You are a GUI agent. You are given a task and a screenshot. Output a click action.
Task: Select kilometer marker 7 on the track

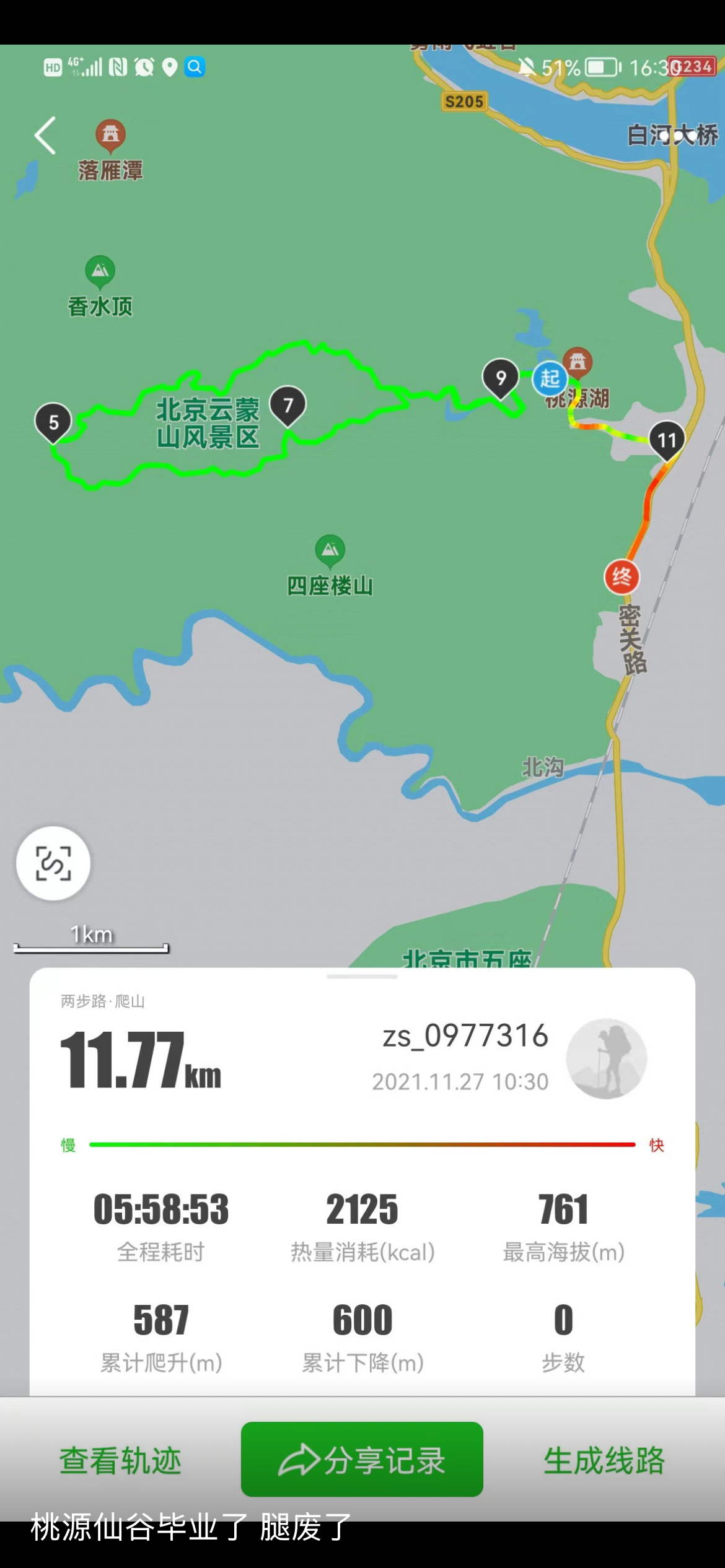point(288,404)
